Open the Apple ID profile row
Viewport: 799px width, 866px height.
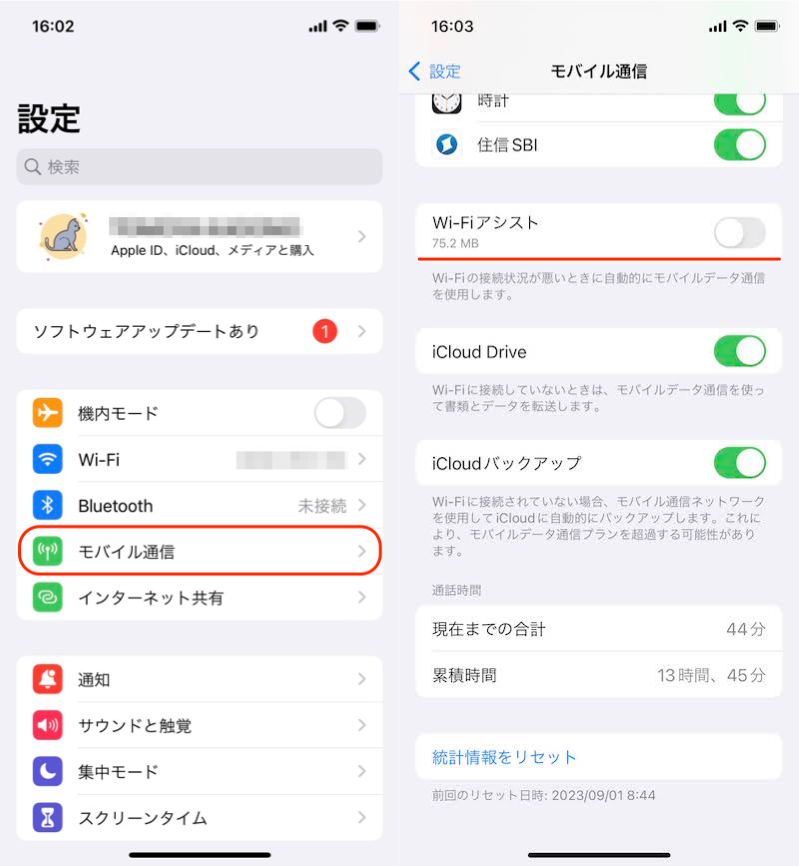pyautogui.click(x=199, y=237)
